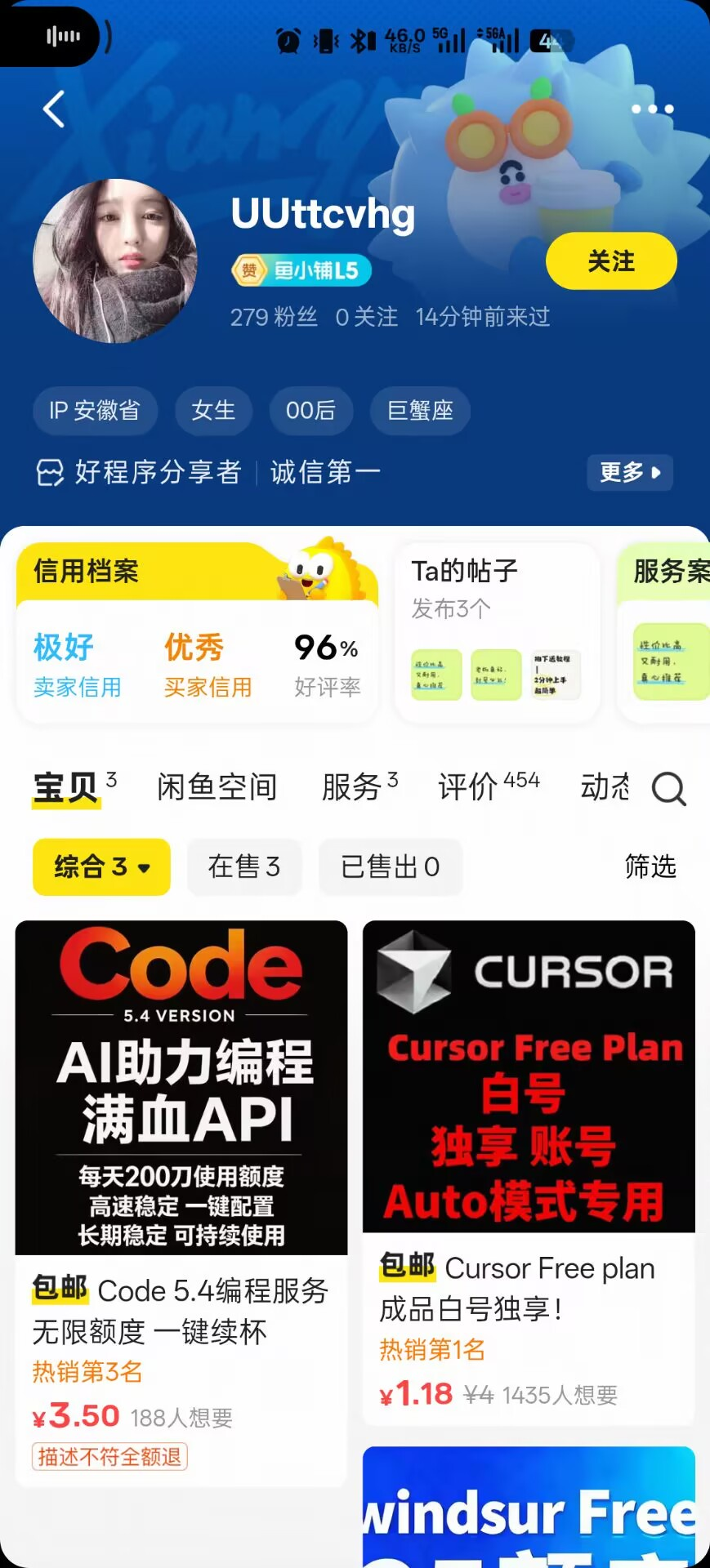Open the windsur Free listing
The height and width of the screenshot is (1568, 710).
[529, 1509]
